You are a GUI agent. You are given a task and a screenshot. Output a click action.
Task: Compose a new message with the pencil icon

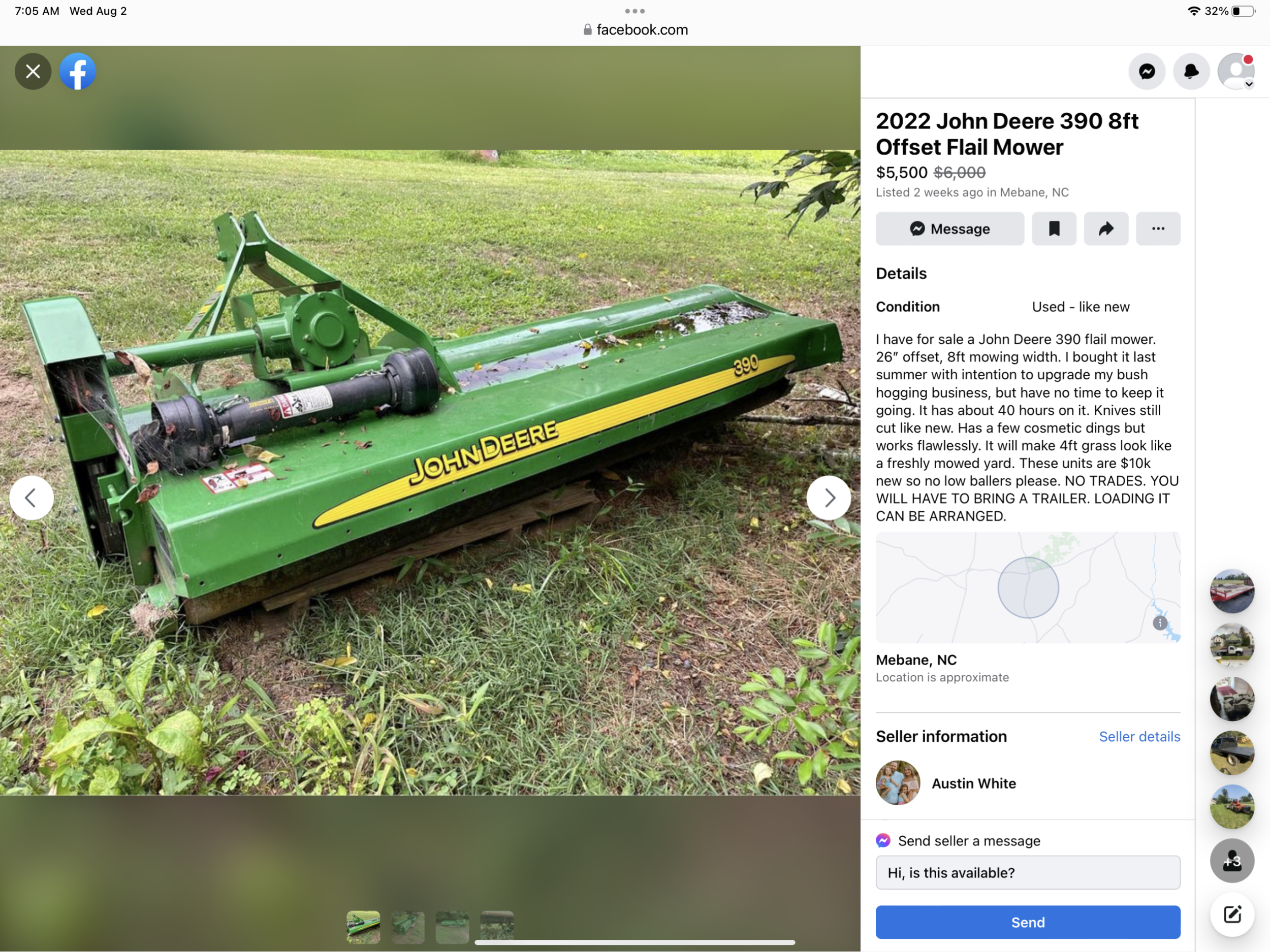1232,915
